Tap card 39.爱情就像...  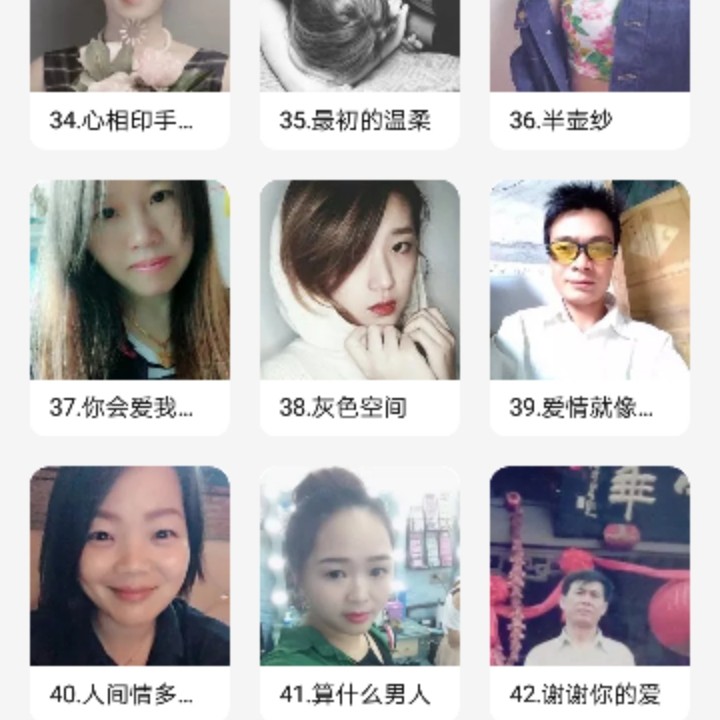pyautogui.click(x=590, y=308)
